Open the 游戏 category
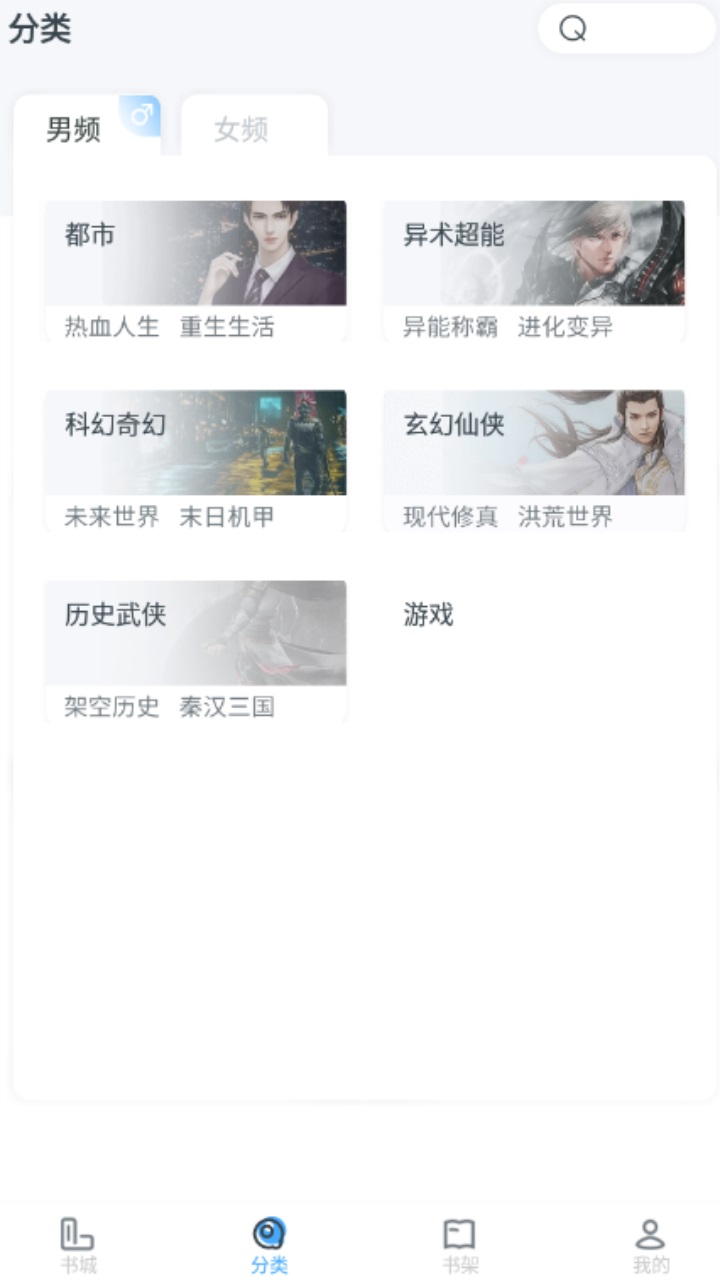The image size is (720, 1280). coord(427,615)
